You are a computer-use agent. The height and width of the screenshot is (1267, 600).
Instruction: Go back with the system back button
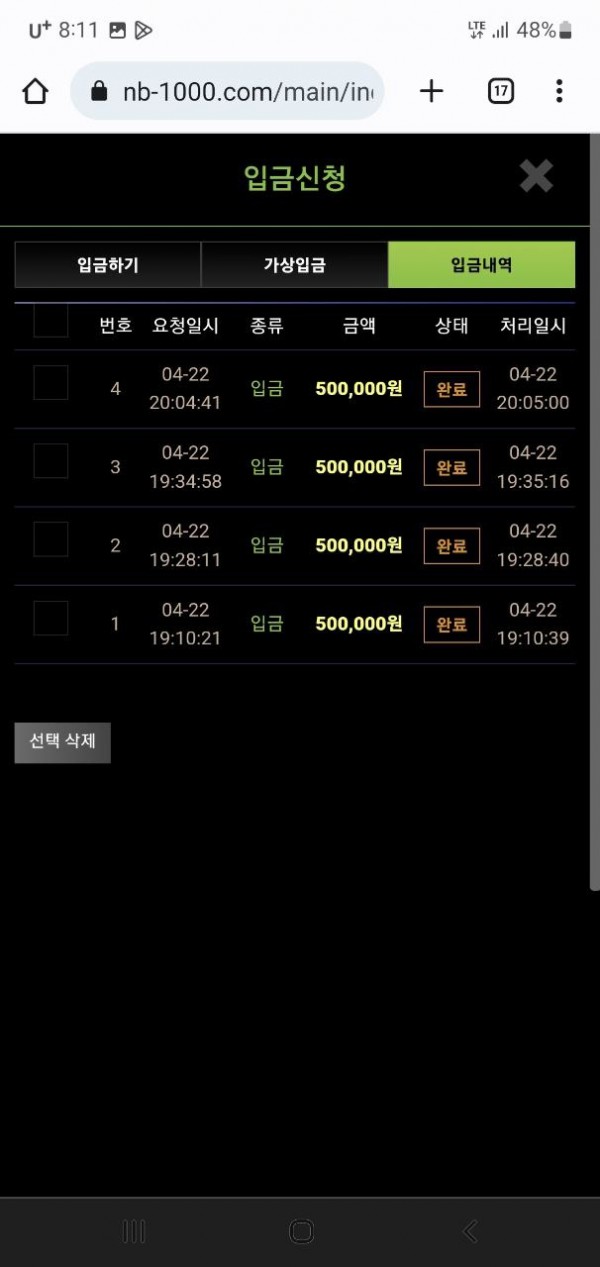tap(470, 1231)
